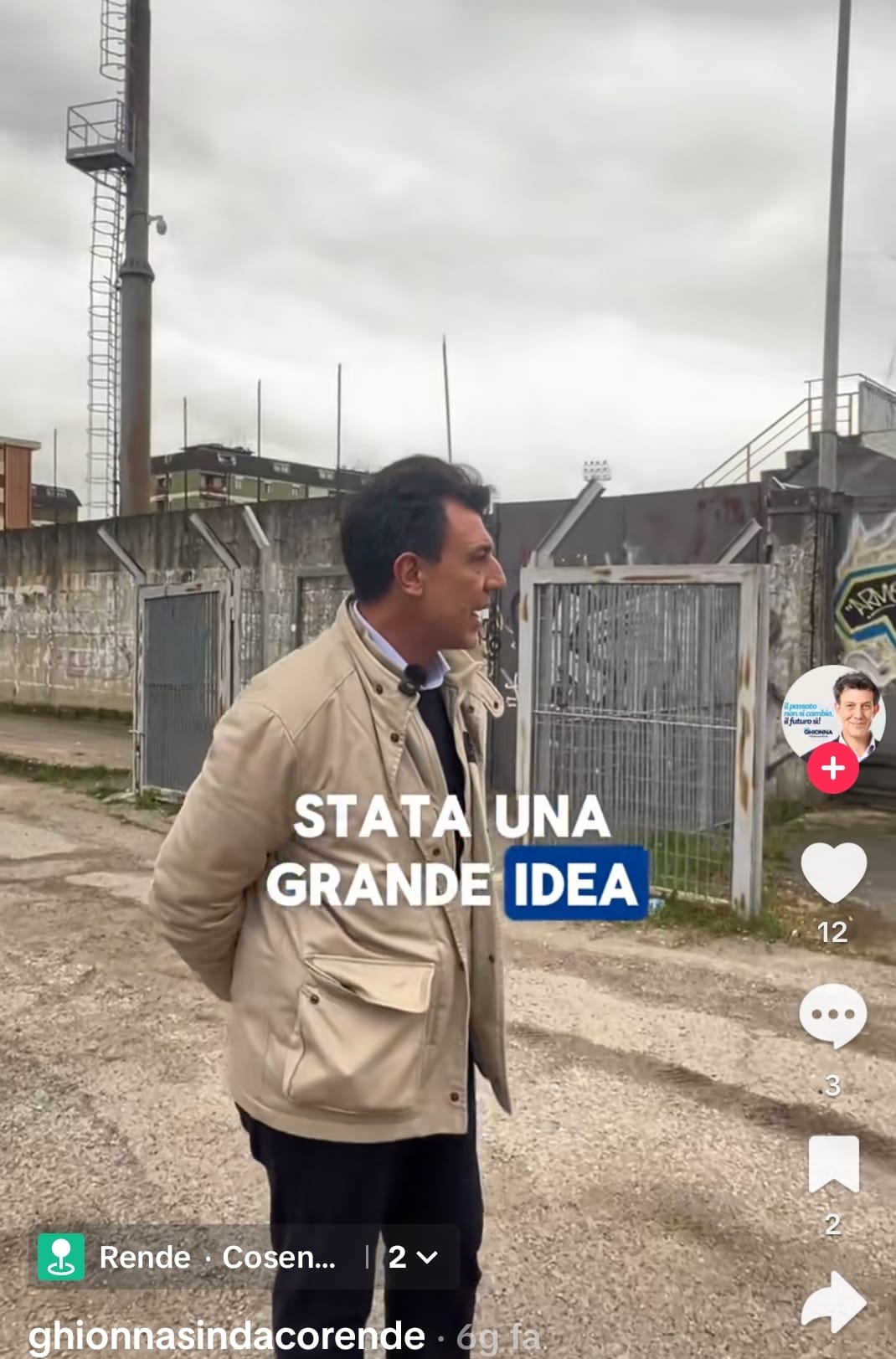The image size is (896, 1359).
Task: Open the creator's profile picture
Action: click(x=832, y=712)
